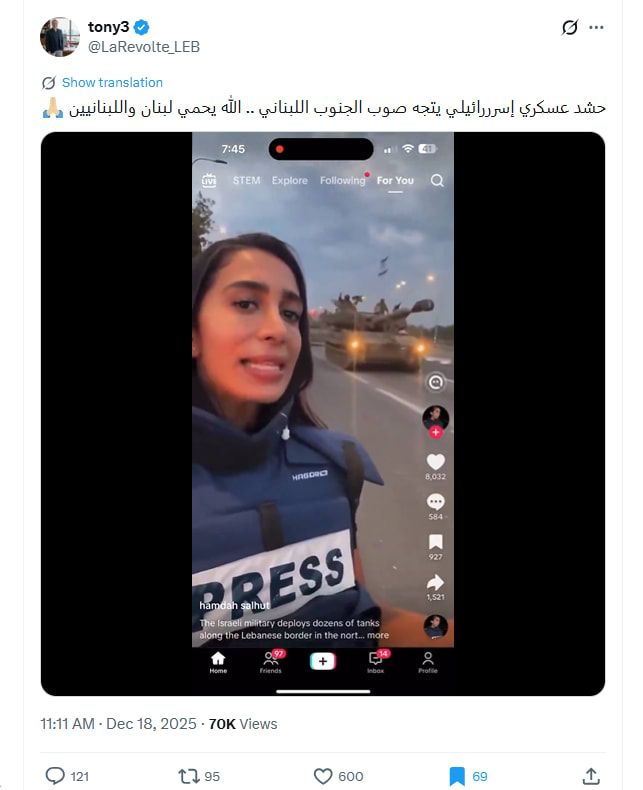643x790 pixels.
Task: Open the post's three-dot overflow menu
Action: pos(596,28)
